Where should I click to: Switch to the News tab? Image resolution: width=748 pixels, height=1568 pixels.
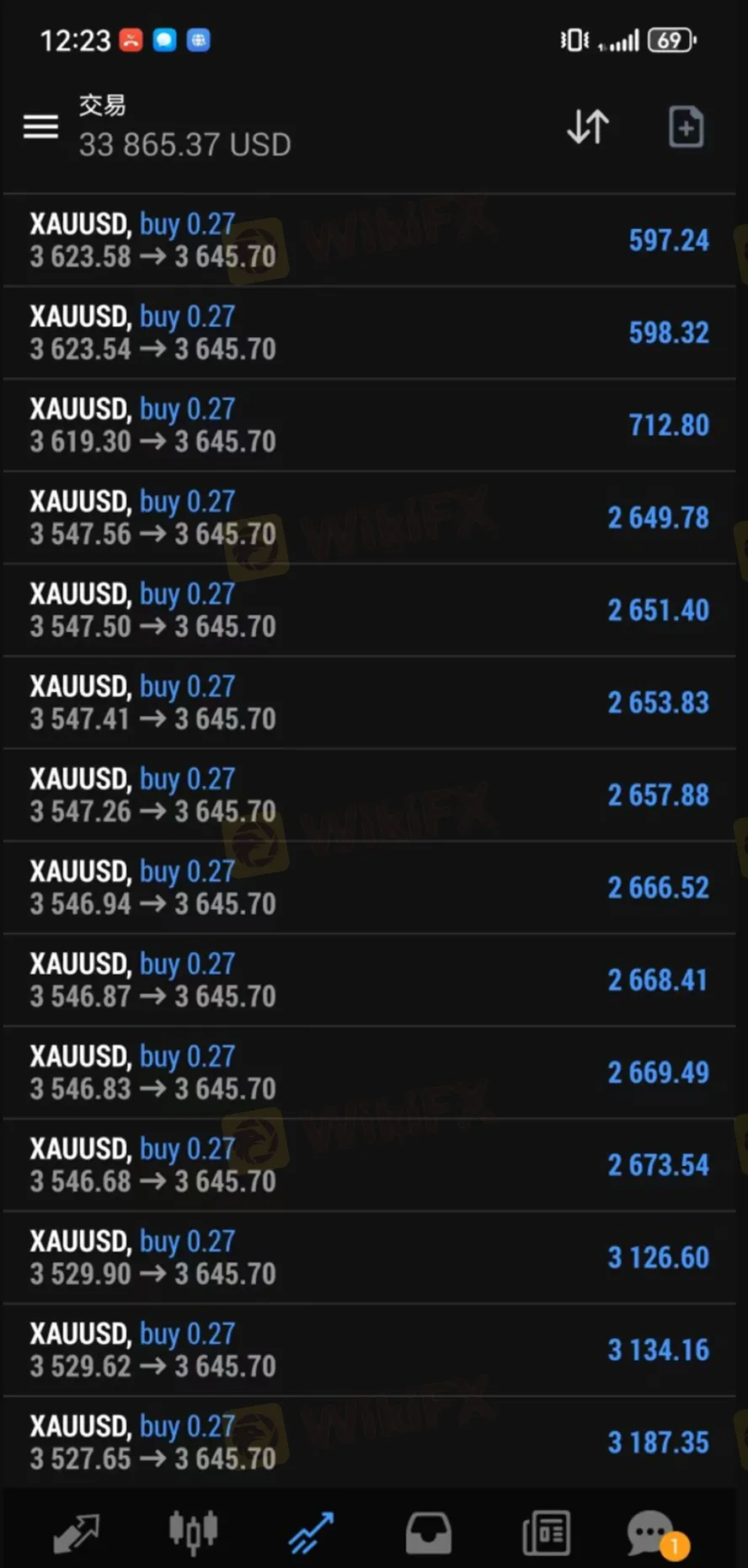click(546, 1533)
